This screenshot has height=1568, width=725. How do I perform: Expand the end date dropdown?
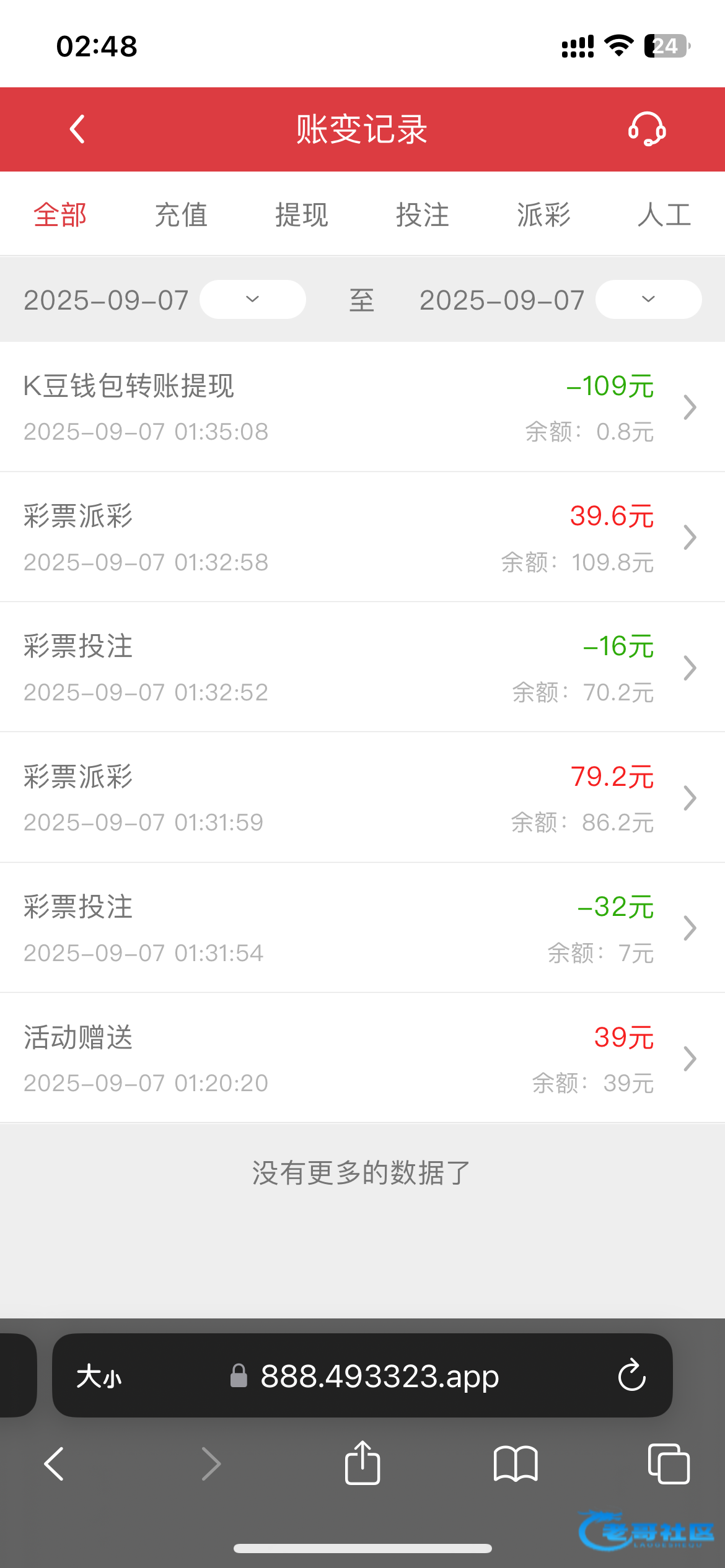(x=648, y=300)
